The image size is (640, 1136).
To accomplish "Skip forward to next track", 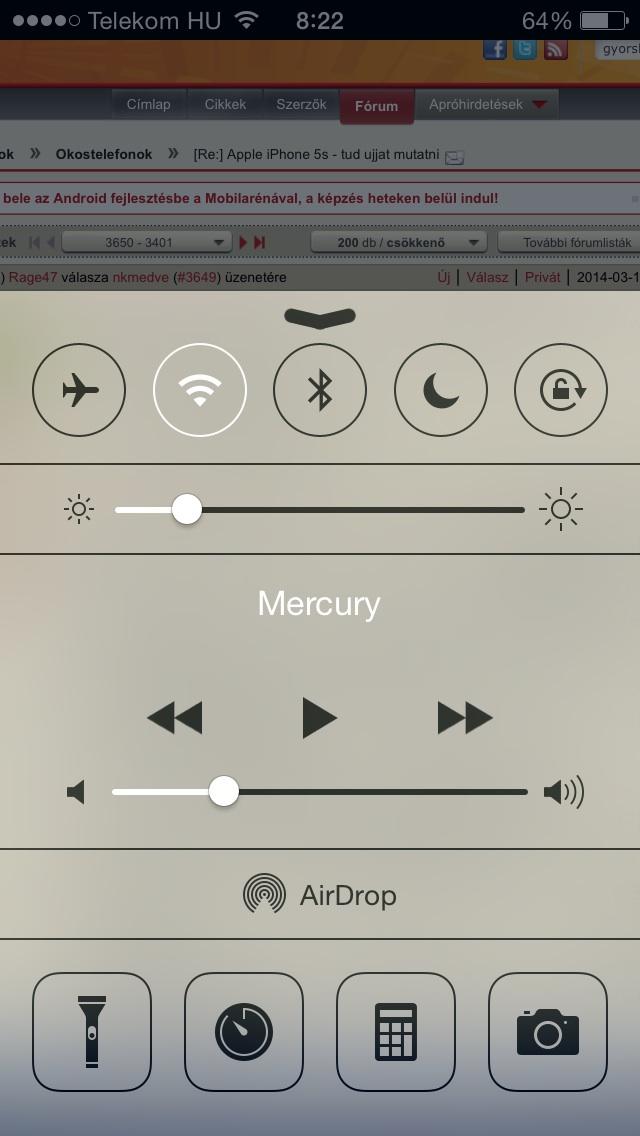I will click(465, 717).
